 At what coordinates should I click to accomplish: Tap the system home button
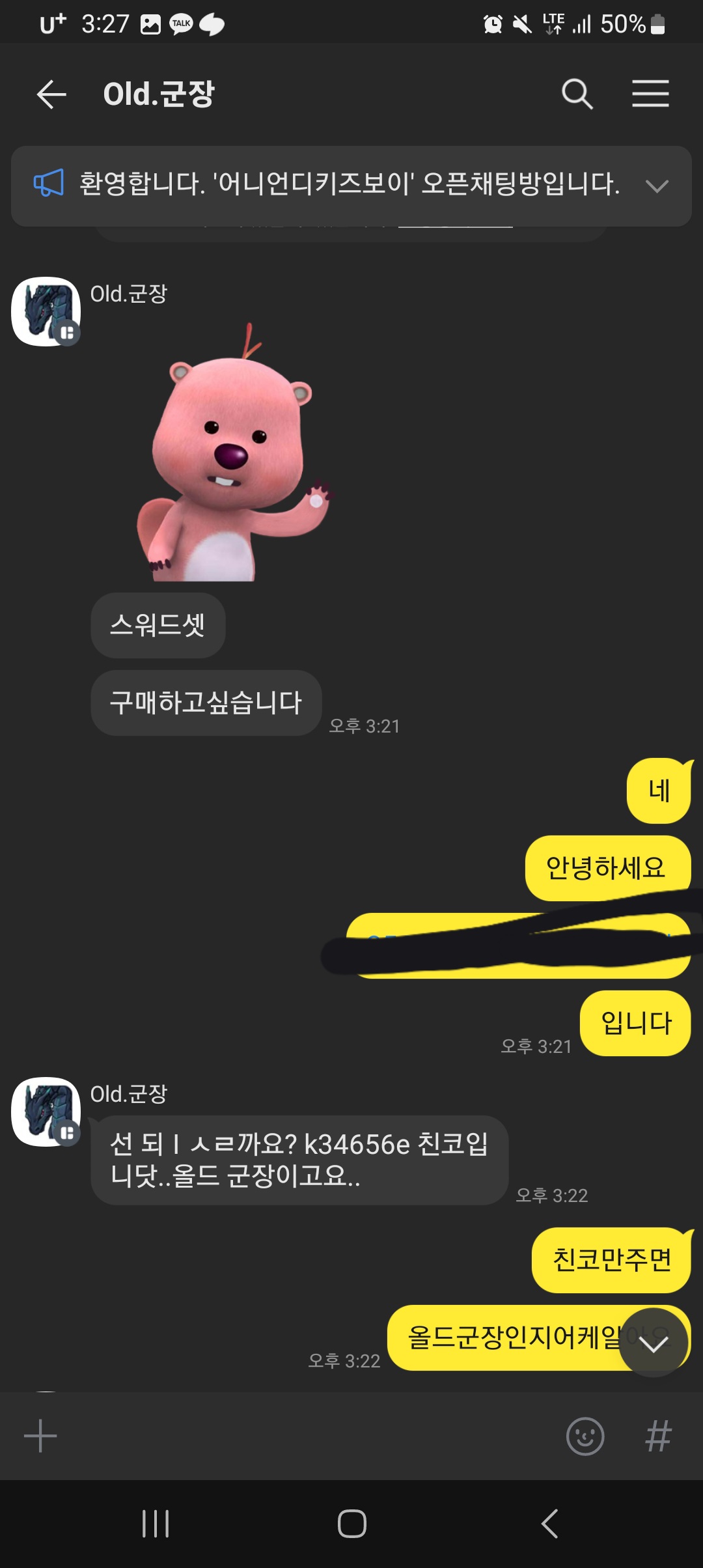pos(351,1524)
